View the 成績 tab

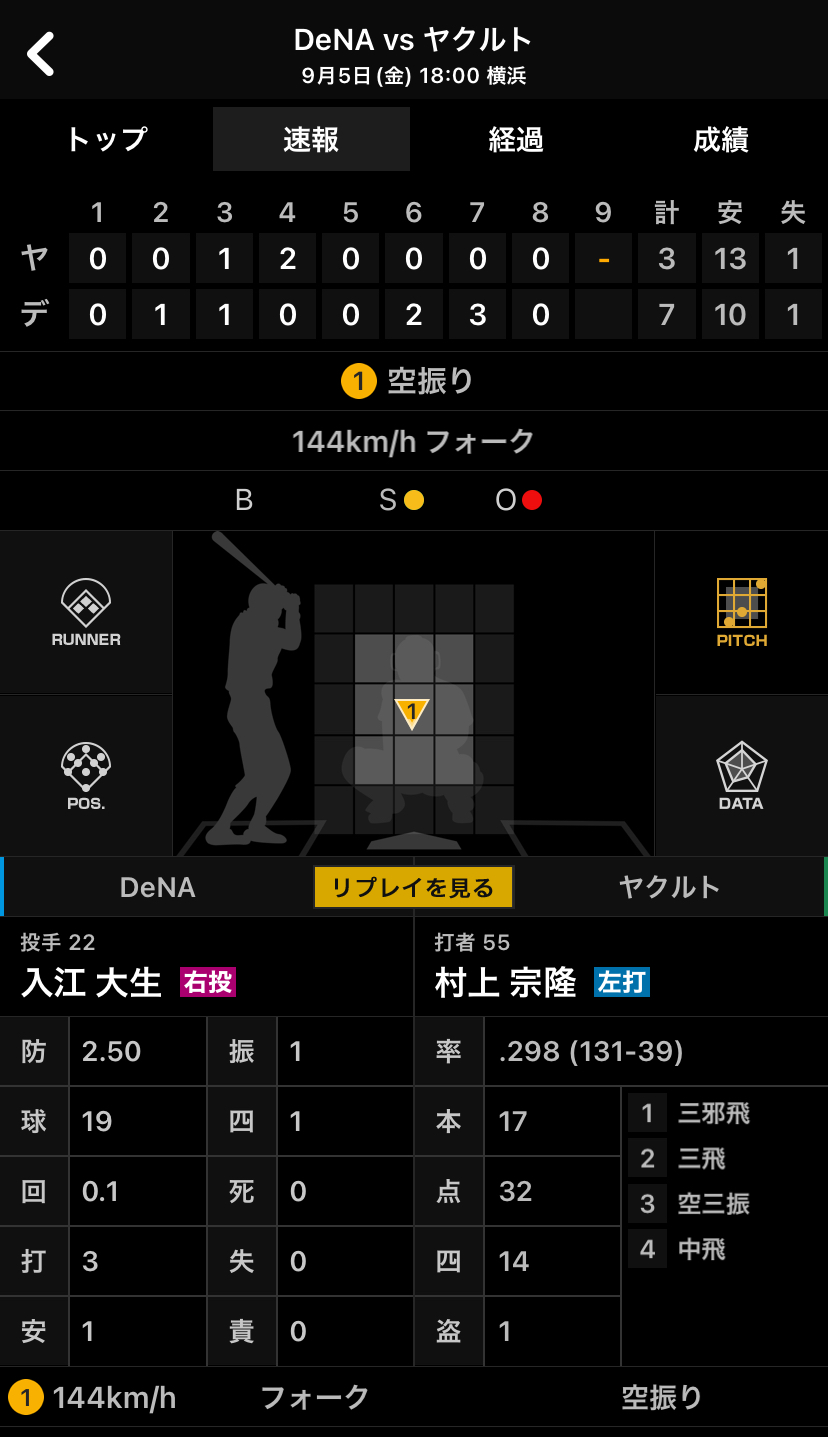click(721, 139)
